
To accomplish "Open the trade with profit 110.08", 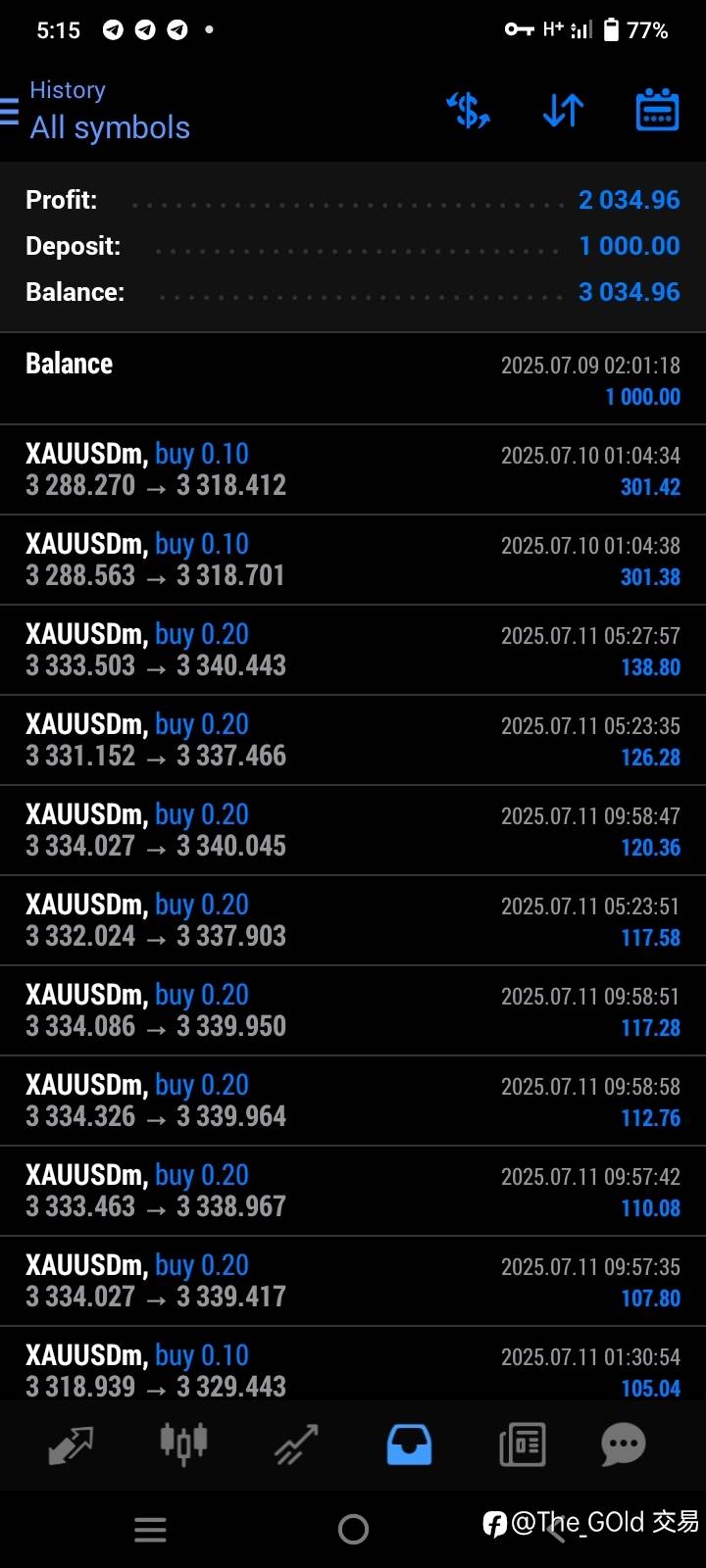I will click(353, 1191).
